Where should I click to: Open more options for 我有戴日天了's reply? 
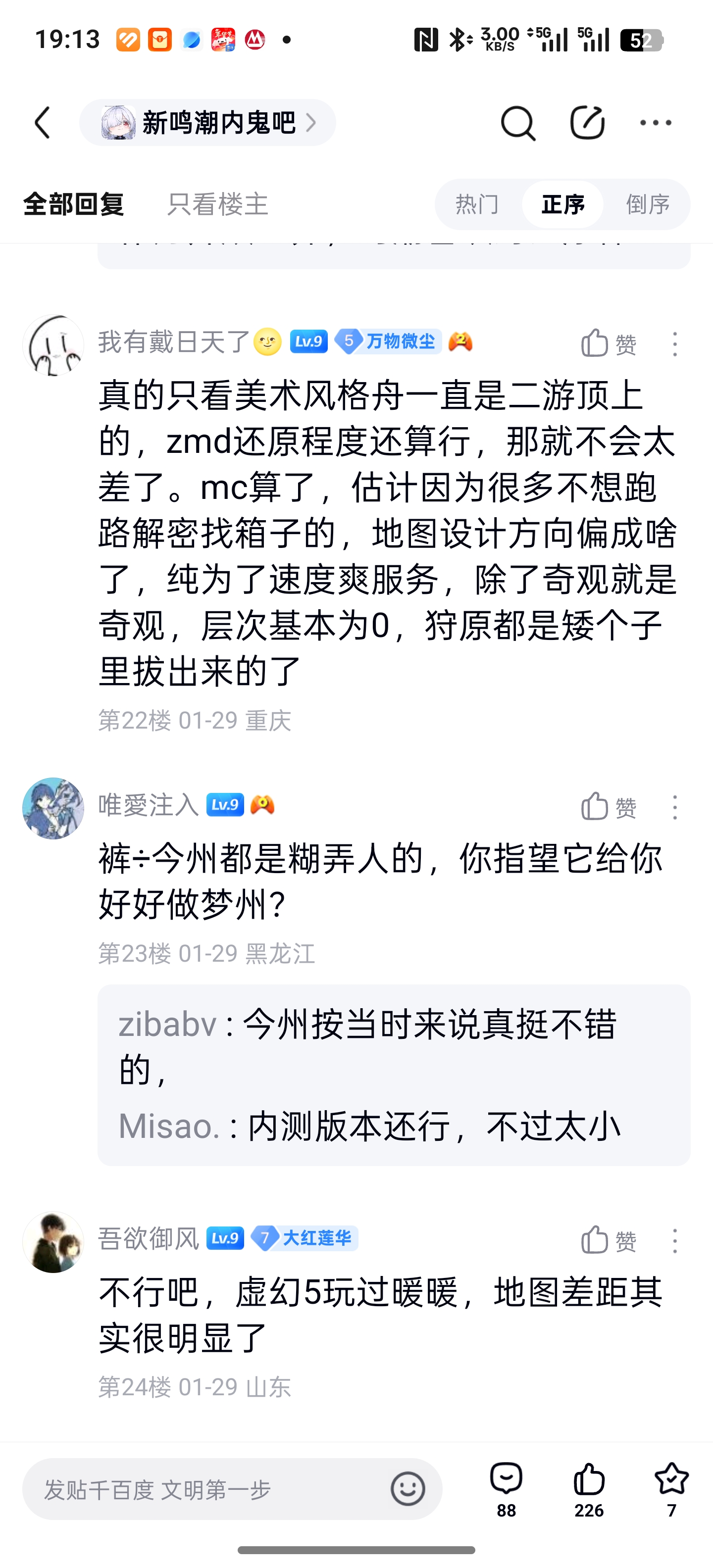point(675,344)
